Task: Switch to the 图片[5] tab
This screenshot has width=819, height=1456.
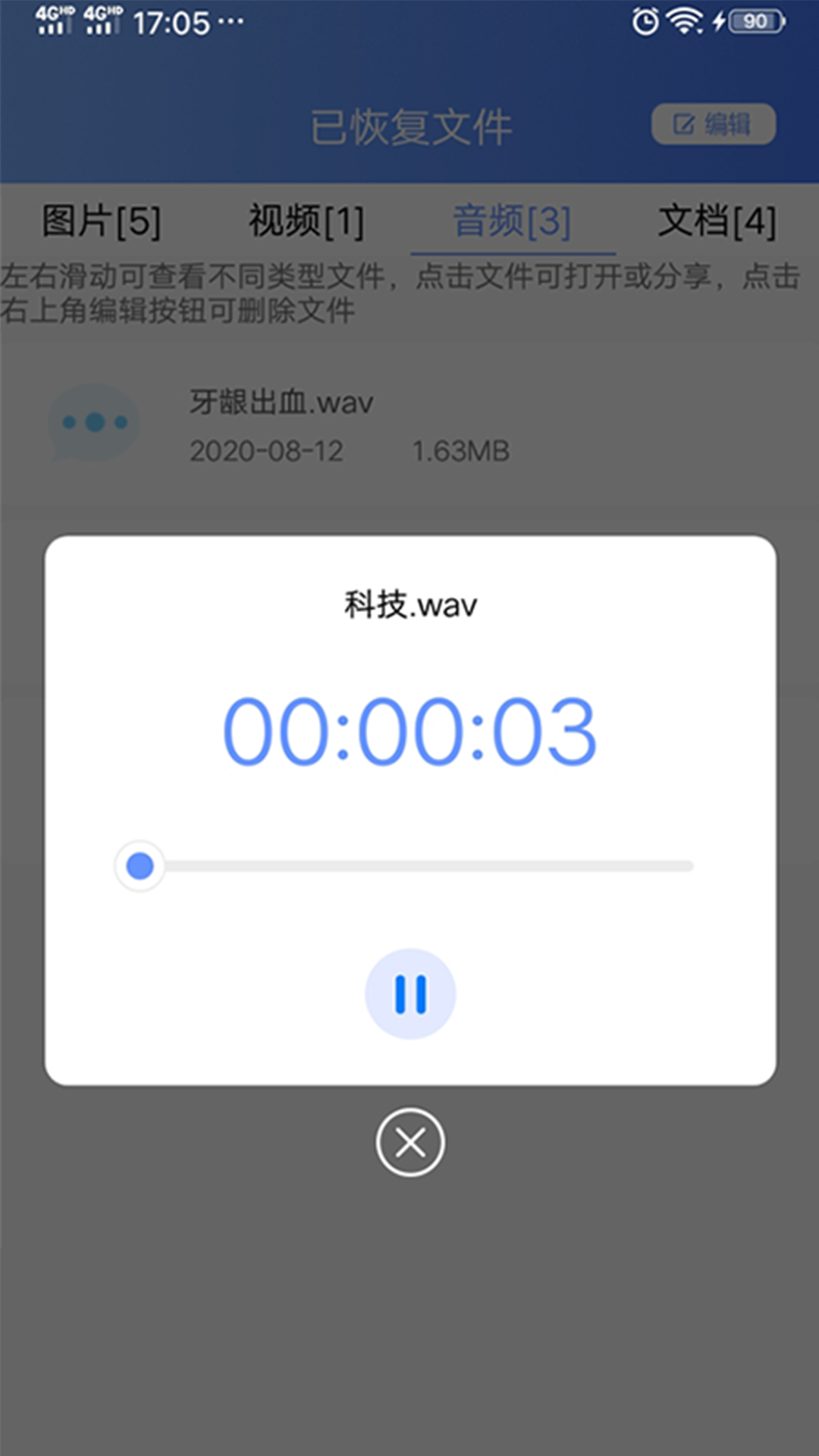Action: [x=102, y=221]
